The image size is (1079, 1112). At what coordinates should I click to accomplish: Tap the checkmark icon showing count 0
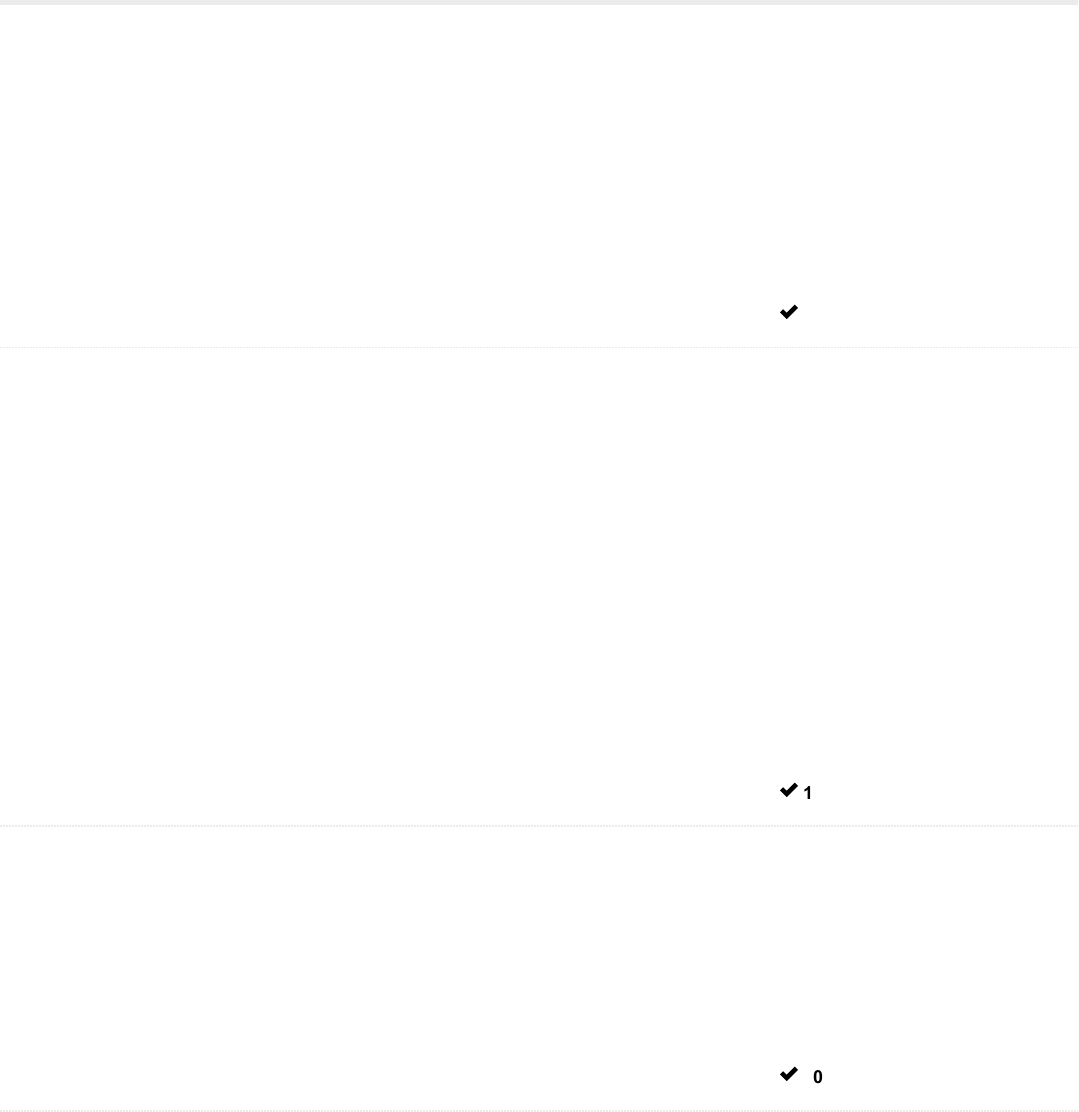tap(788, 1075)
